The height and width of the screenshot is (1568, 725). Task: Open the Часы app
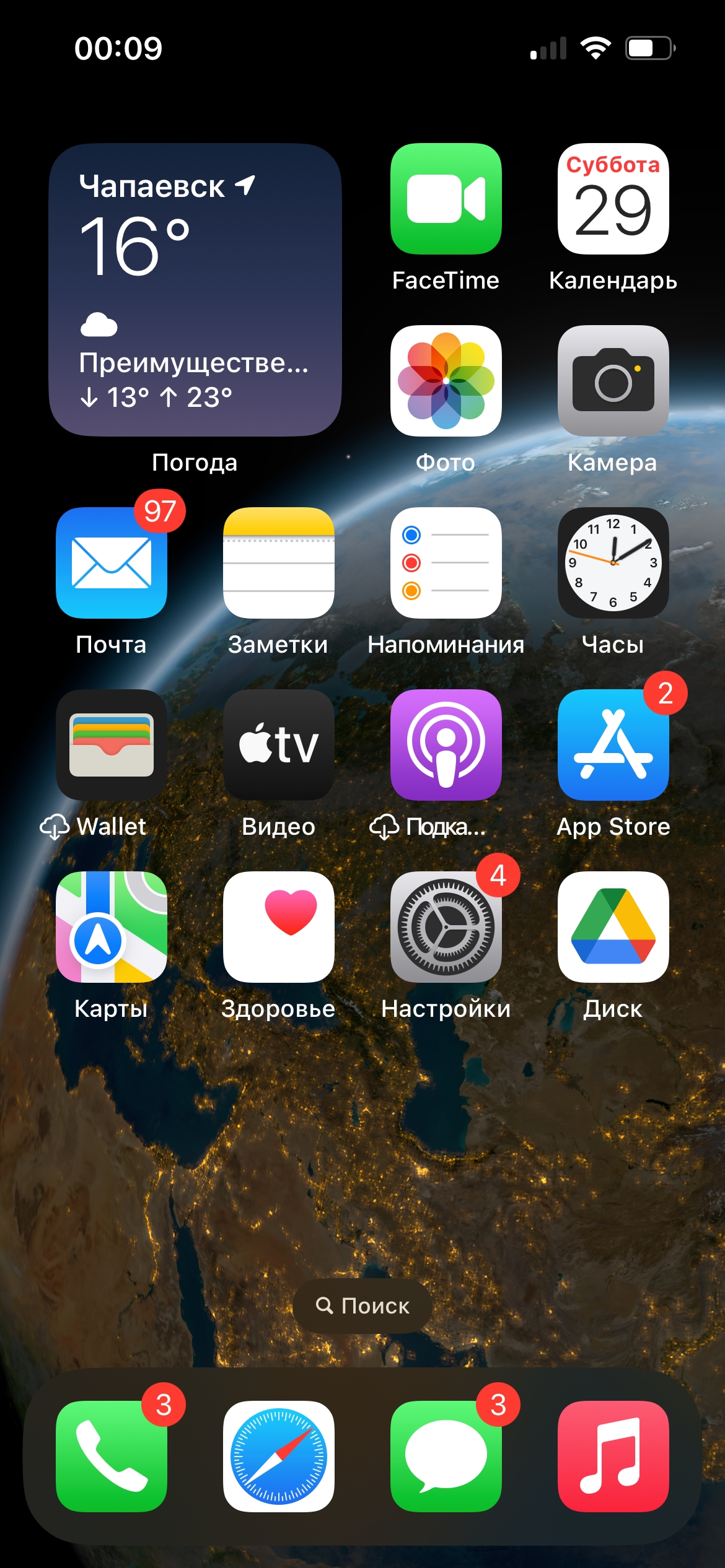click(x=613, y=563)
